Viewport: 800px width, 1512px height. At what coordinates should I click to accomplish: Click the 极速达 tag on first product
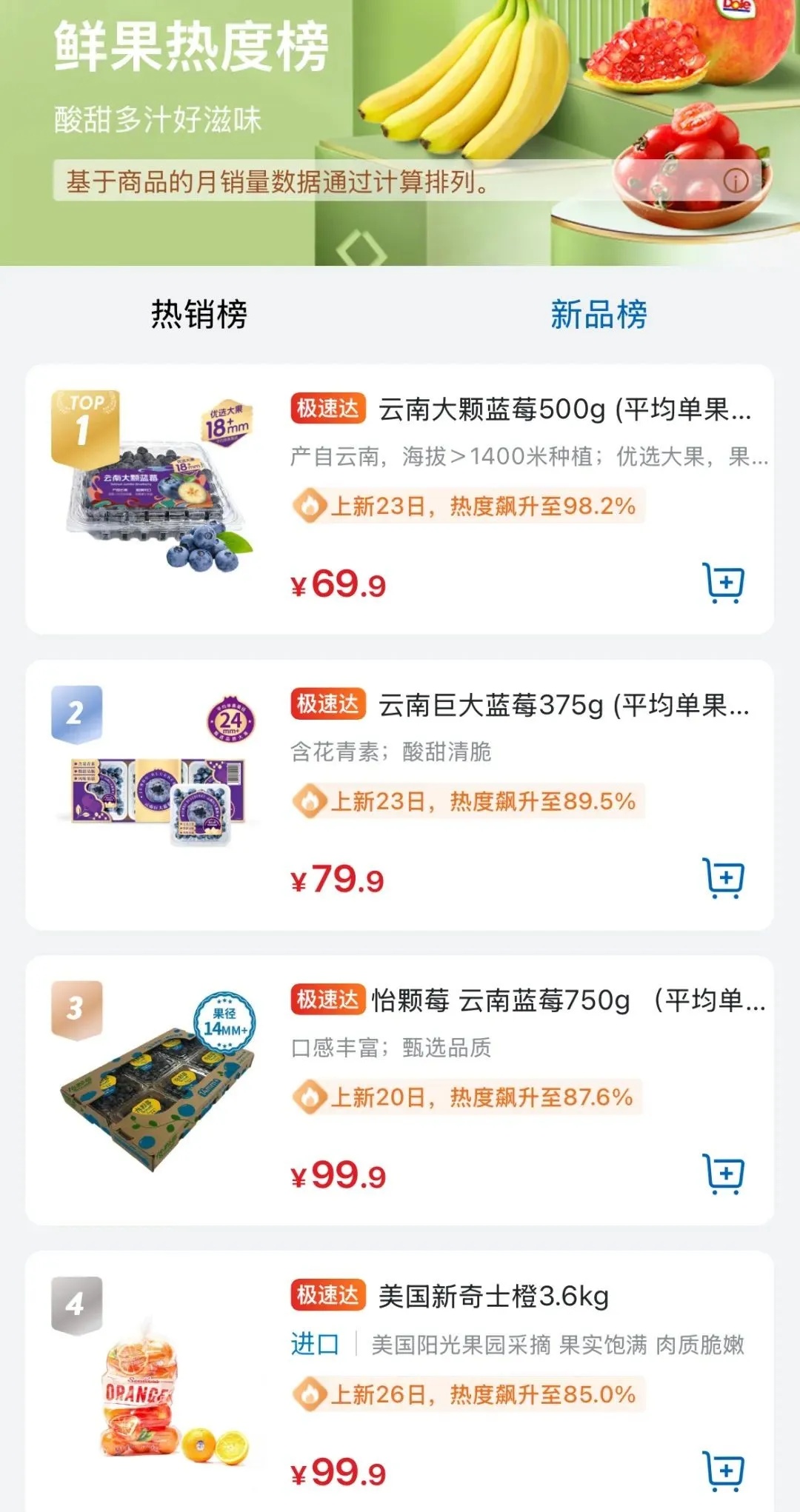point(328,409)
